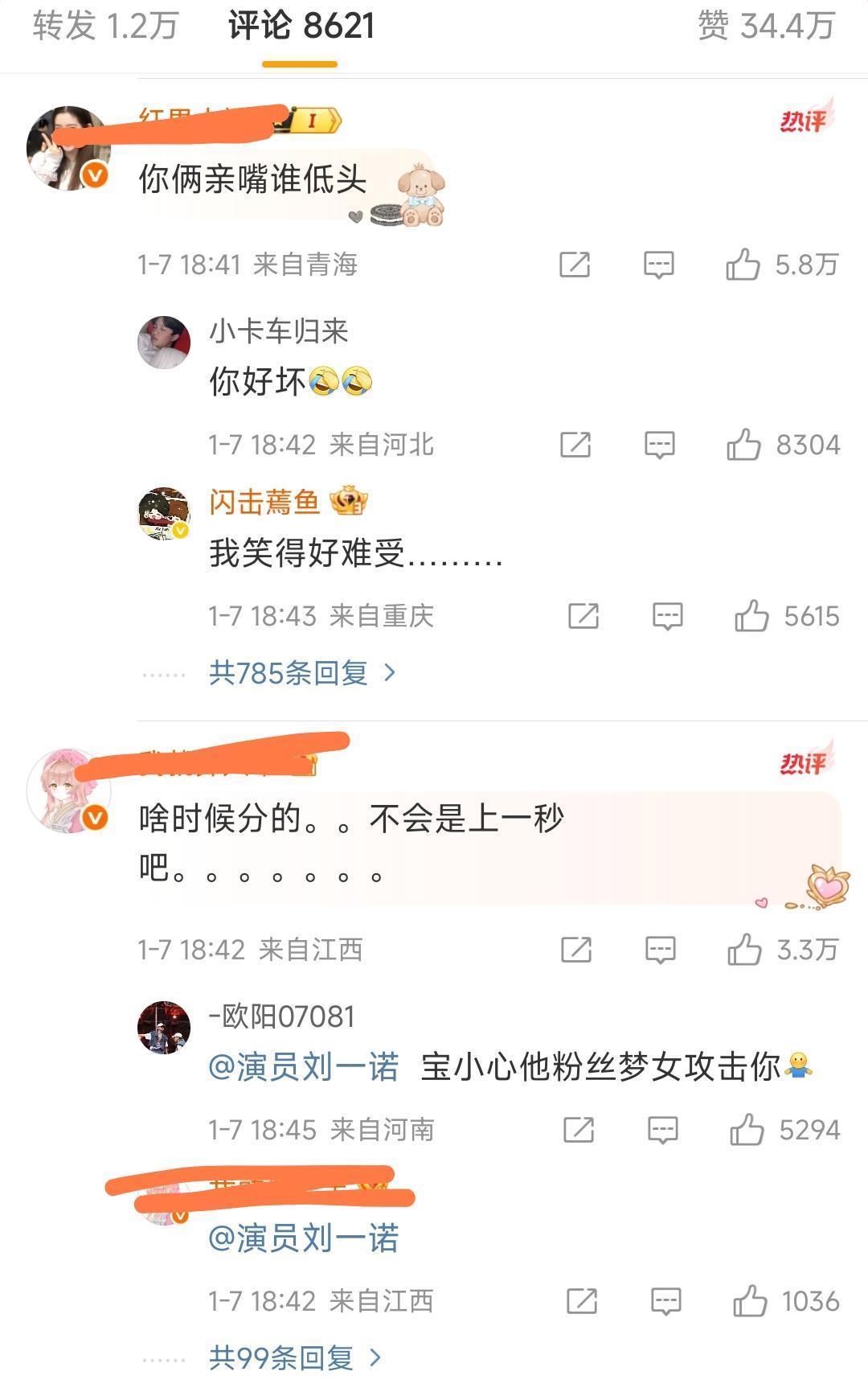The height and width of the screenshot is (1396, 868).
Task: Like 小卡车归来's reply 你好坏
Action: [743, 445]
